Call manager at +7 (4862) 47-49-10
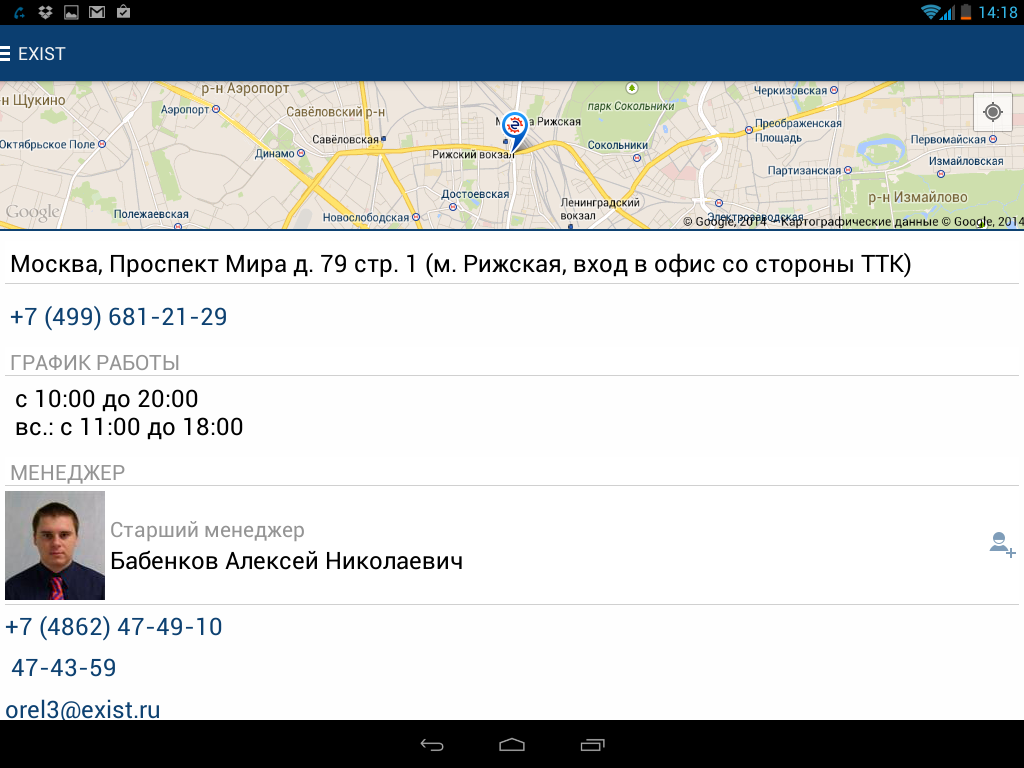This screenshot has width=1024, height=768. 114,627
